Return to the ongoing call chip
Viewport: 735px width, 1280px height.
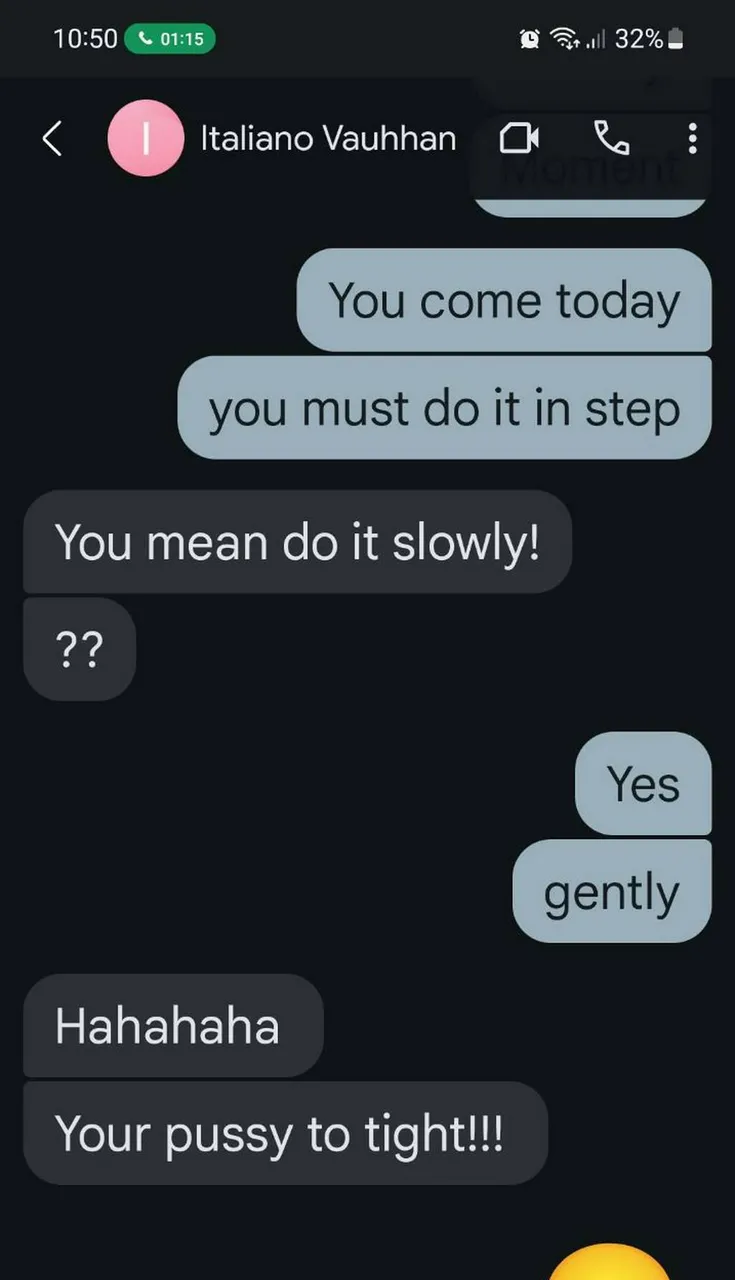tap(170, 39)
